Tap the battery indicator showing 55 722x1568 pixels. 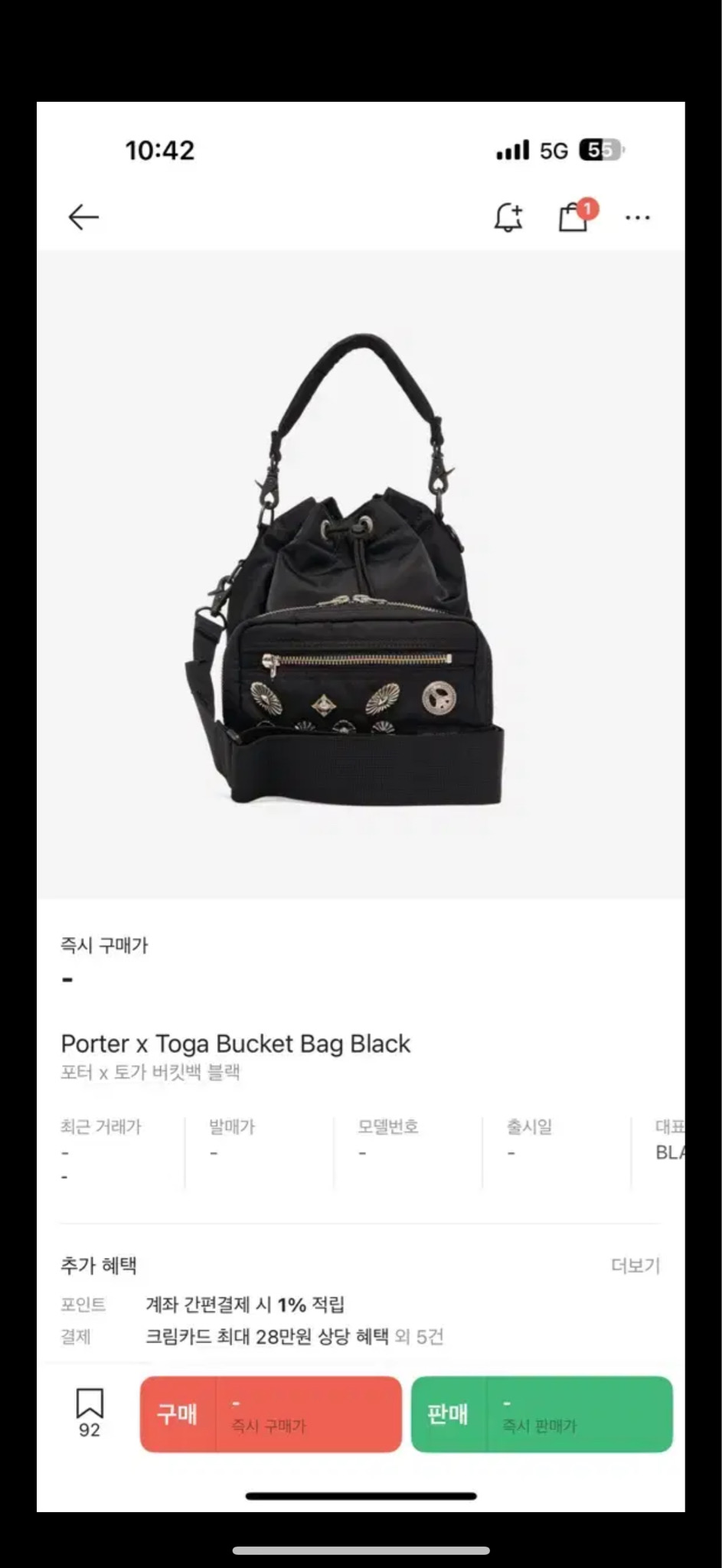[599, 149]
